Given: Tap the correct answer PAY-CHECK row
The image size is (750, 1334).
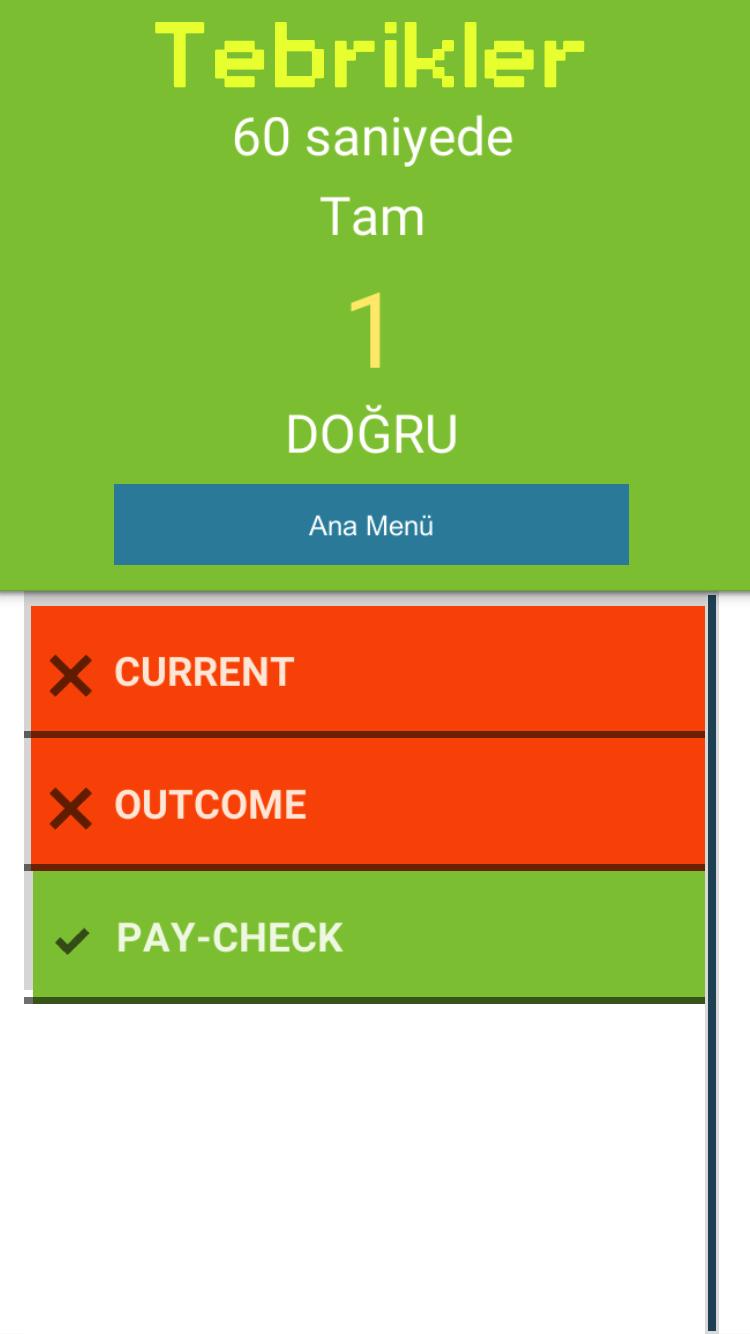Looking at the screenshot, I should pyautogui.click(x=367, y=937).
